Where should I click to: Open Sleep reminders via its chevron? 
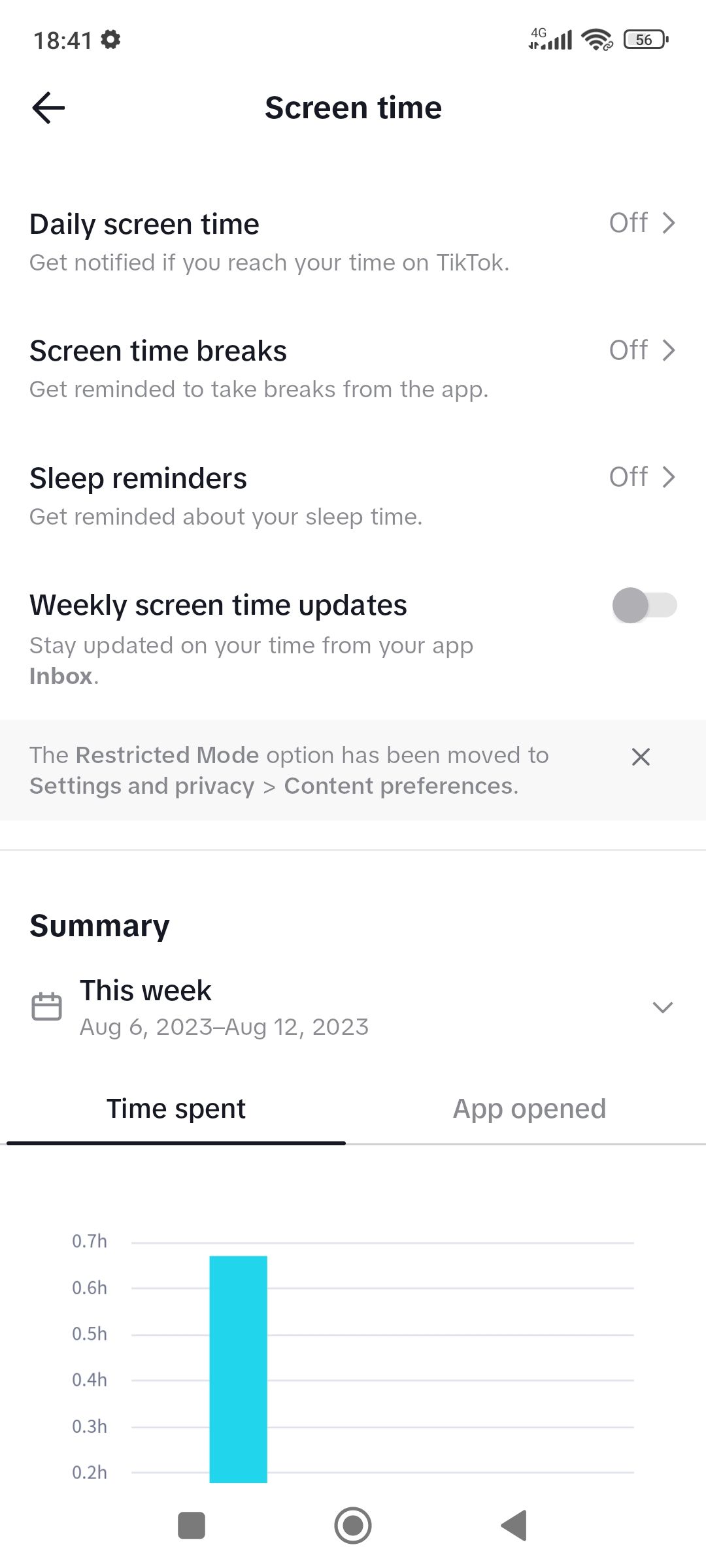[668, 477]
